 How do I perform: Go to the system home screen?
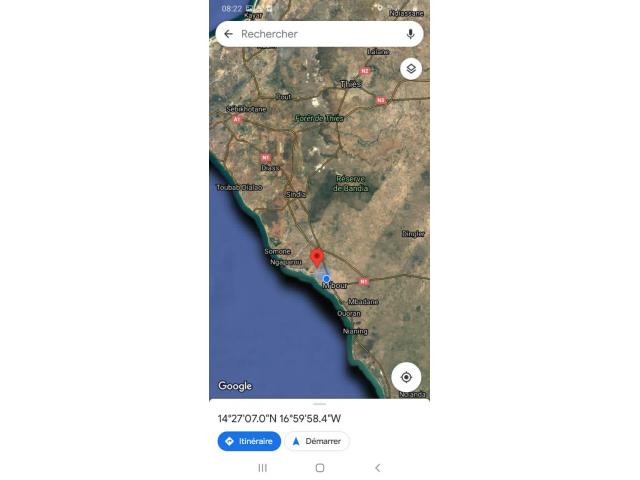319,467
